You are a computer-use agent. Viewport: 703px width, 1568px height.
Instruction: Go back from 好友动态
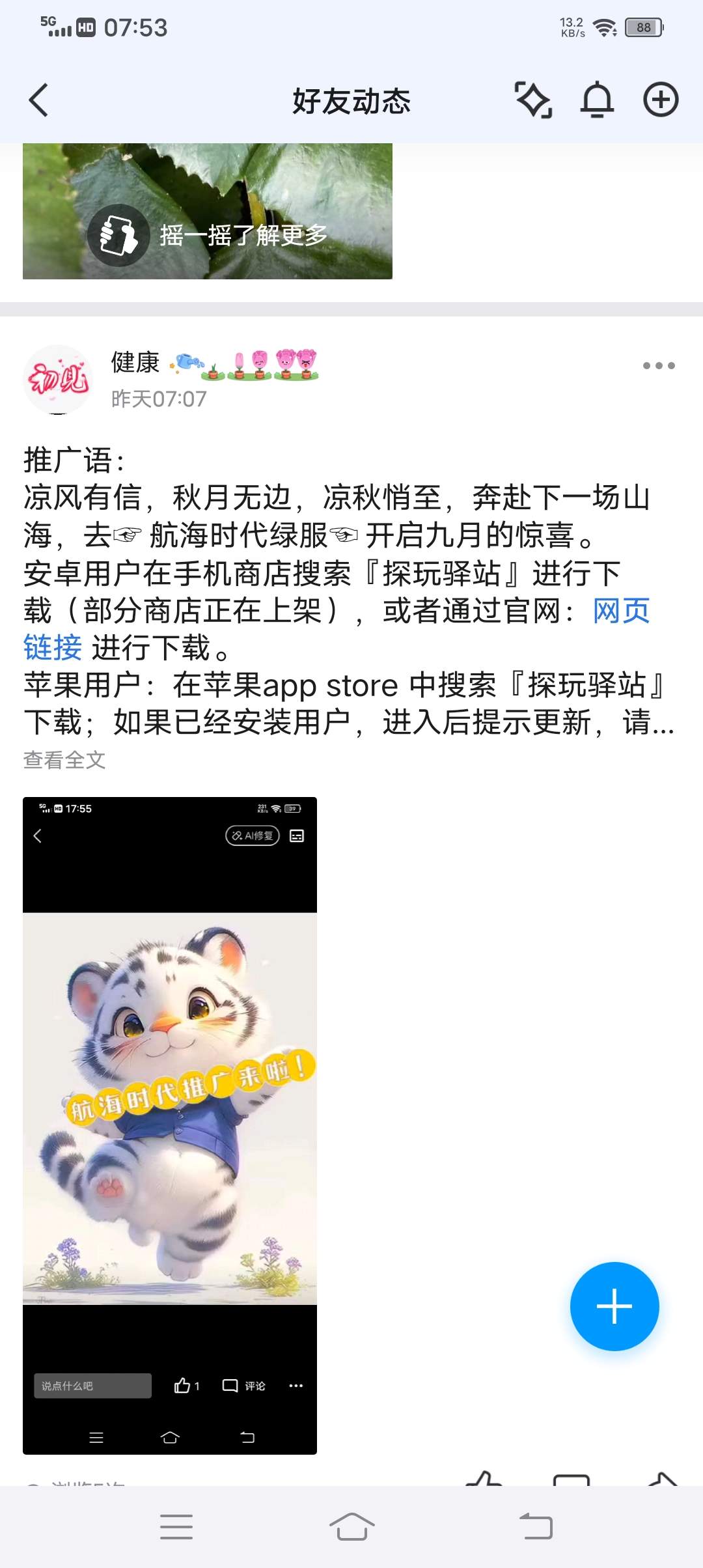tap(39, 100)
